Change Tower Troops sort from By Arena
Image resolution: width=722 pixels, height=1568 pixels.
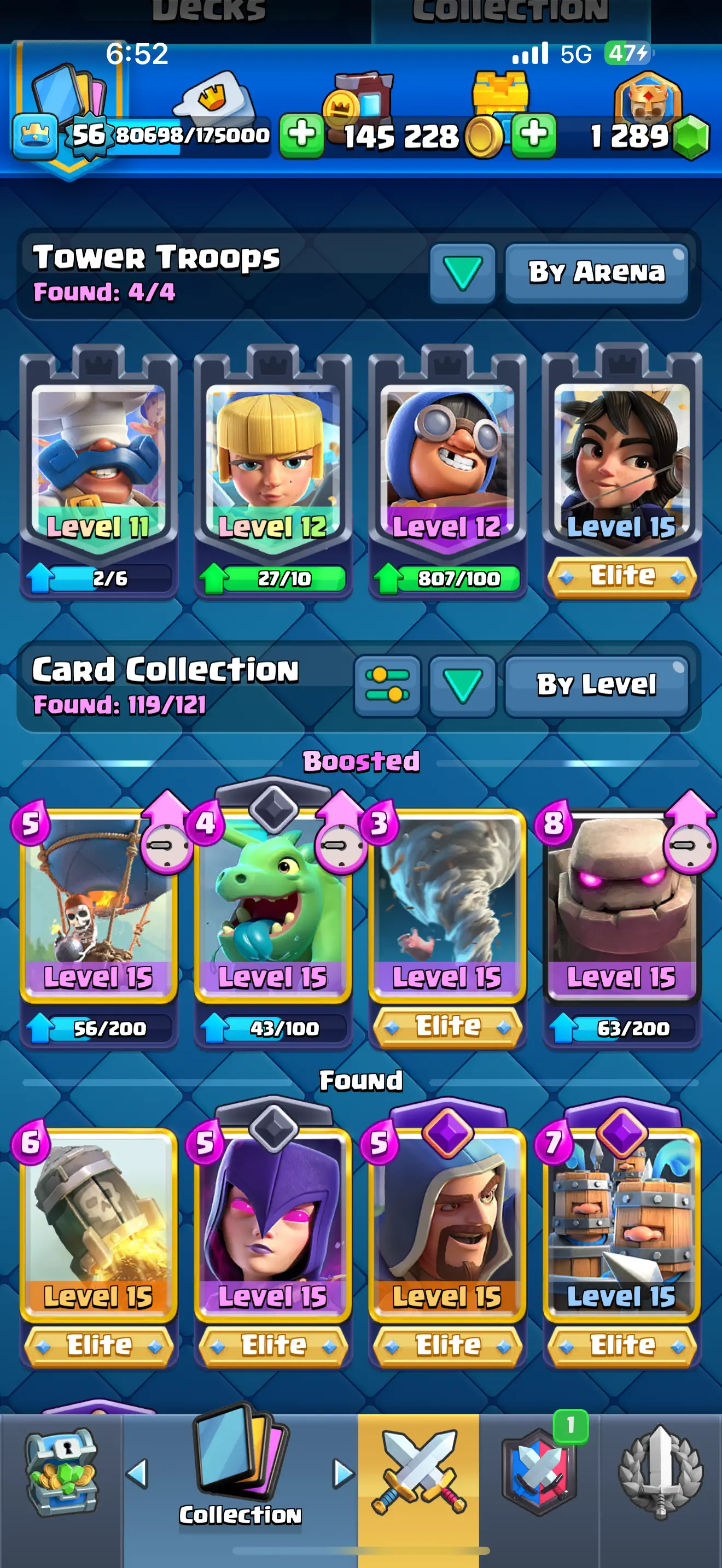click(596, 273)
